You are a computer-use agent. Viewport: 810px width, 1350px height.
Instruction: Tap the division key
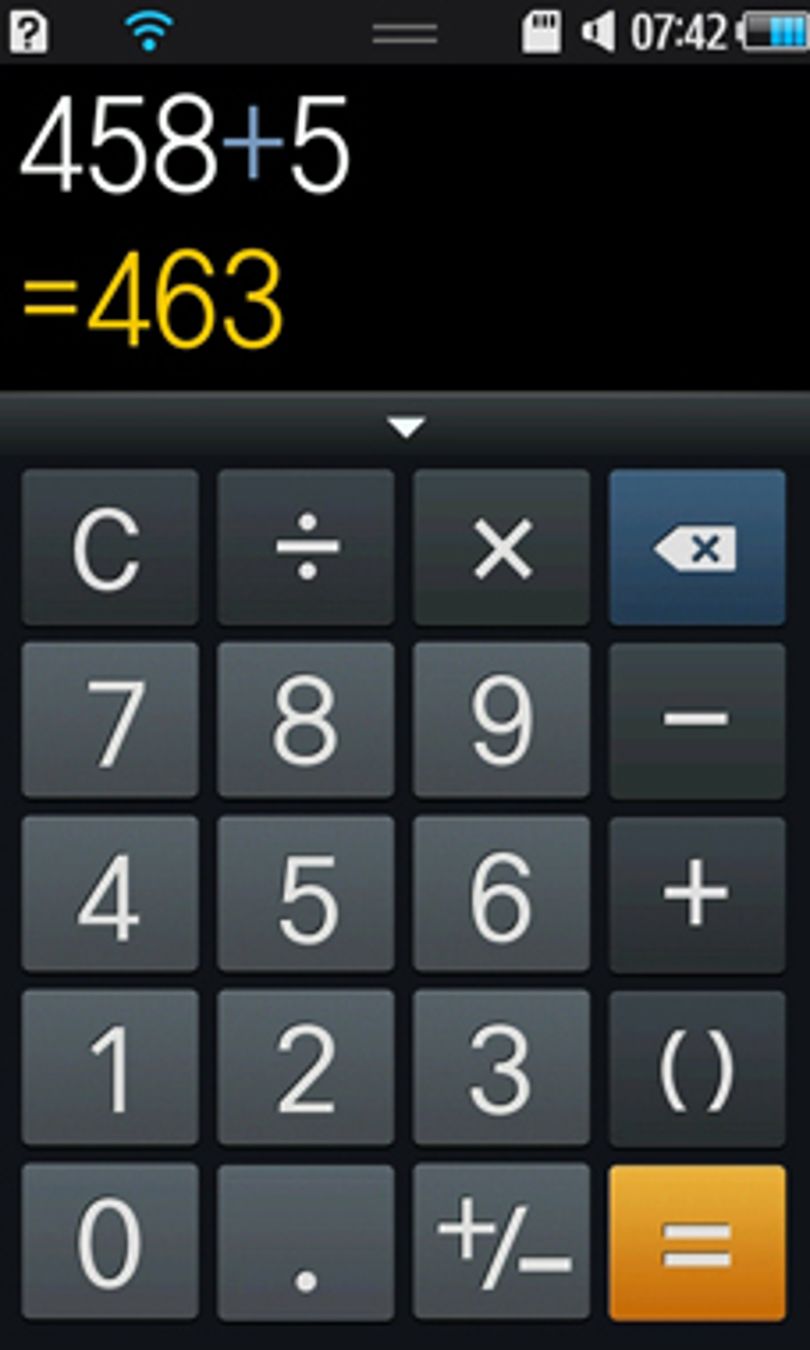coord(306,547)
